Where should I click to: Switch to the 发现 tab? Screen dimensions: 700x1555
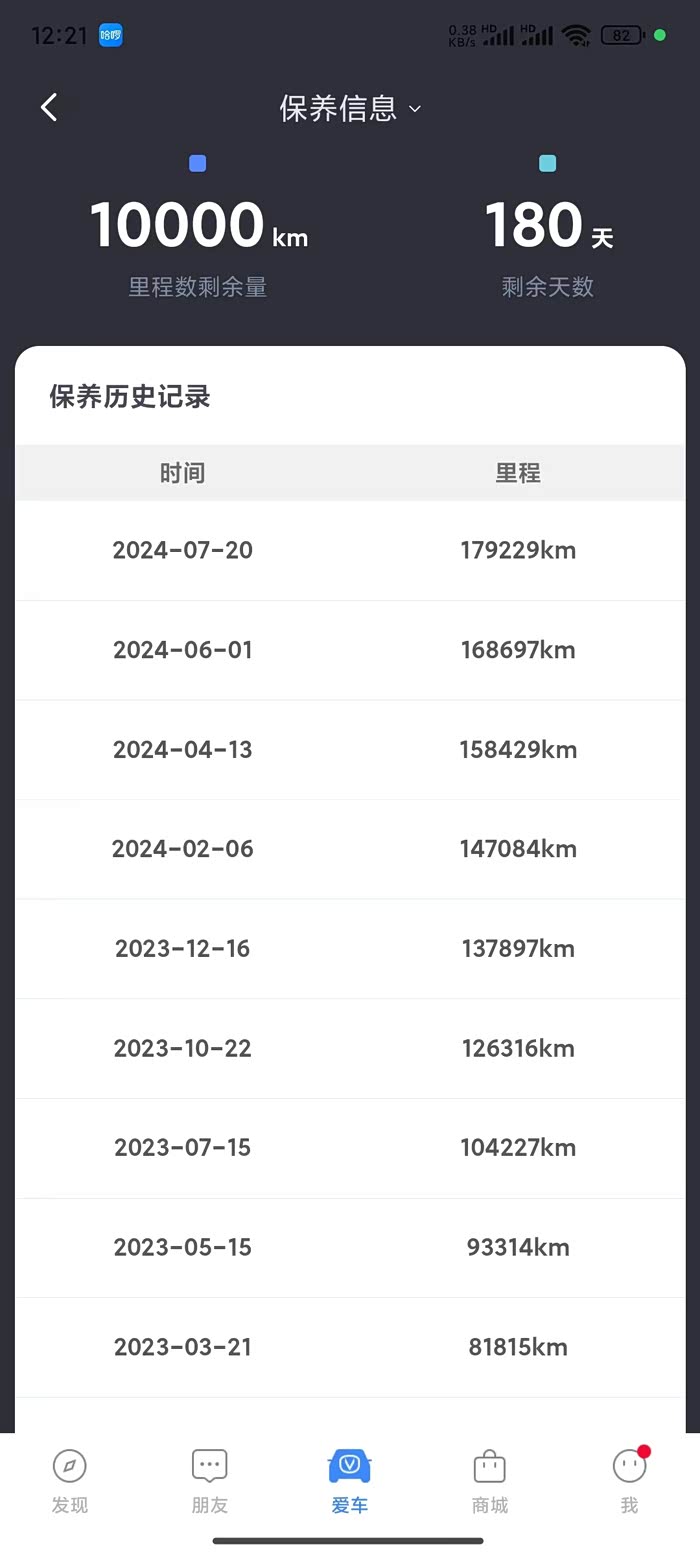click(70, 1480)
